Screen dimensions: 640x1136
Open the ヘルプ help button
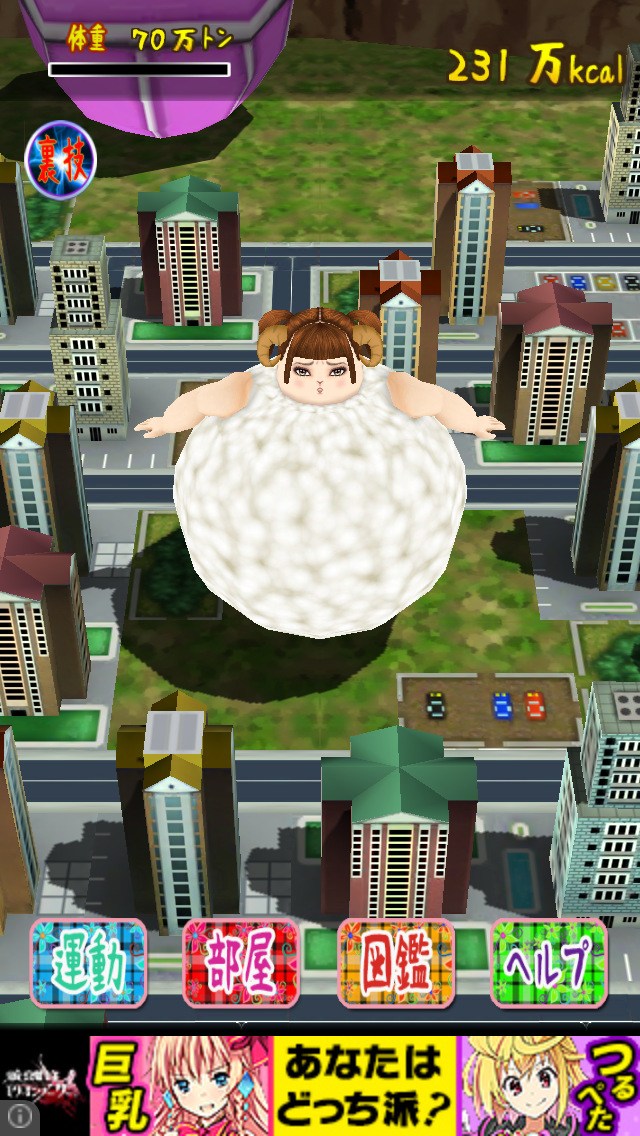click(x=549, y=963)
